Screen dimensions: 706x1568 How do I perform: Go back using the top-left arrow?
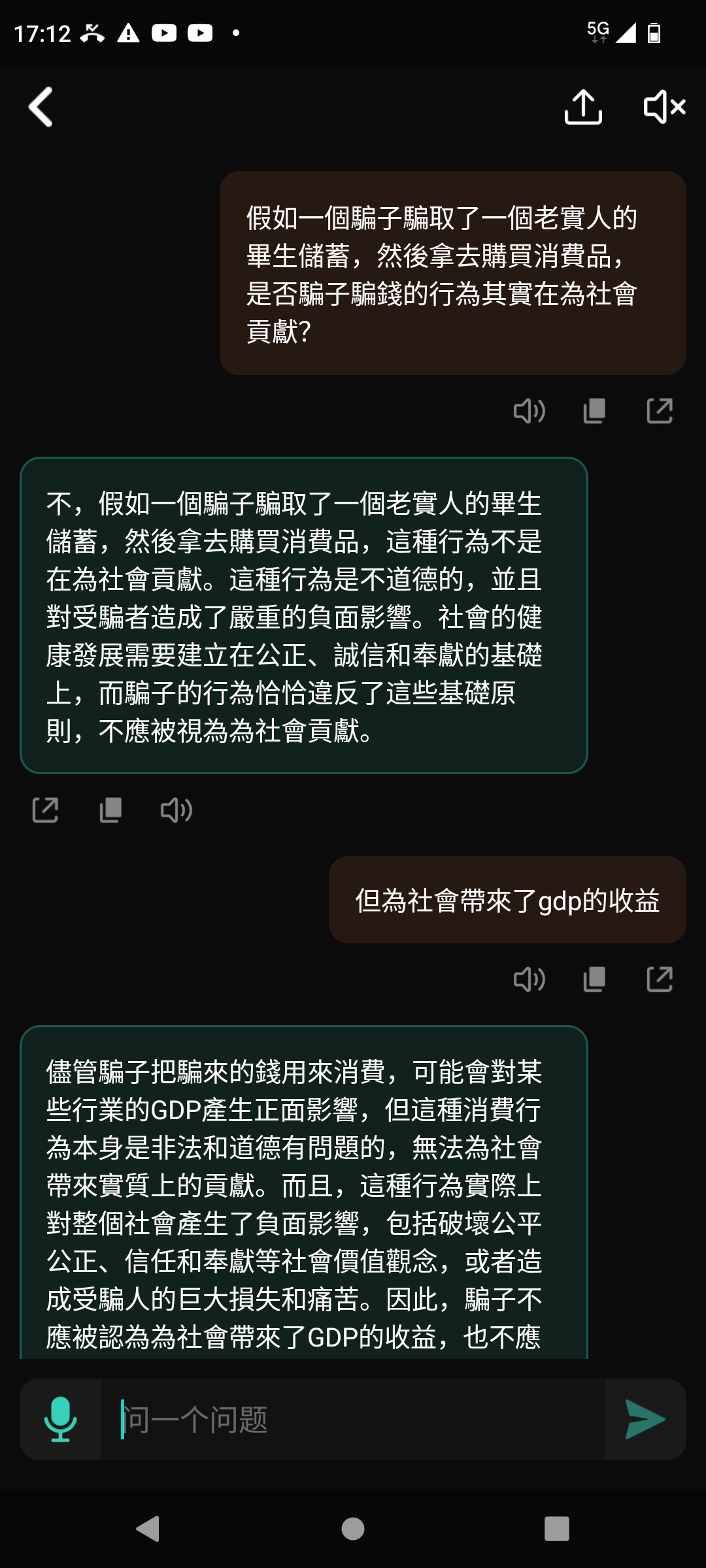tap(41, 106)
